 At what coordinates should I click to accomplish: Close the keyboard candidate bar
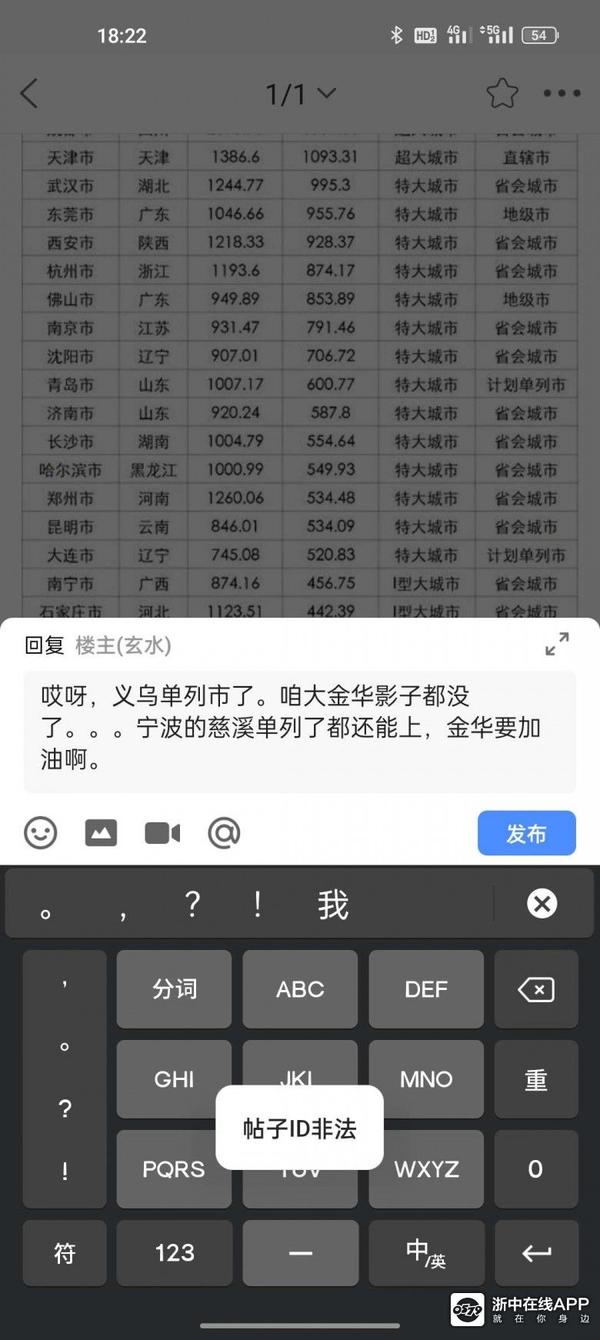(541, 905)
